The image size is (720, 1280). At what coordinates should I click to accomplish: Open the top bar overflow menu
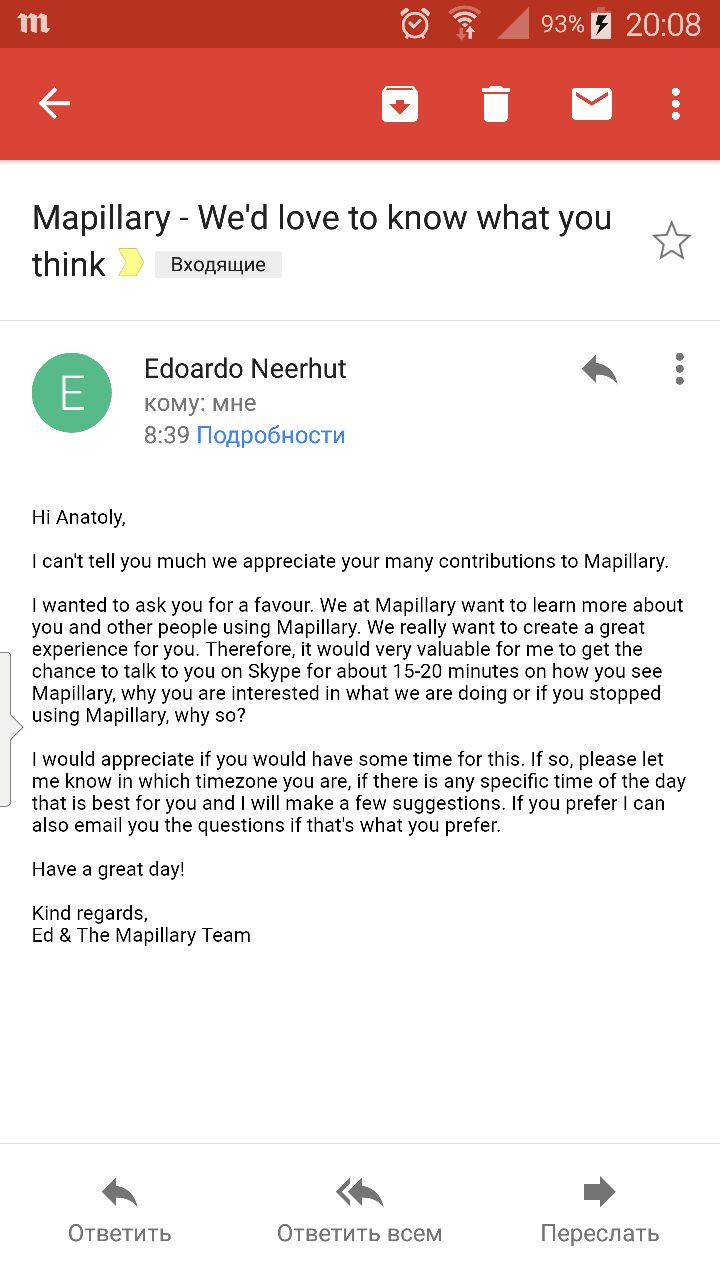(676, 104)
